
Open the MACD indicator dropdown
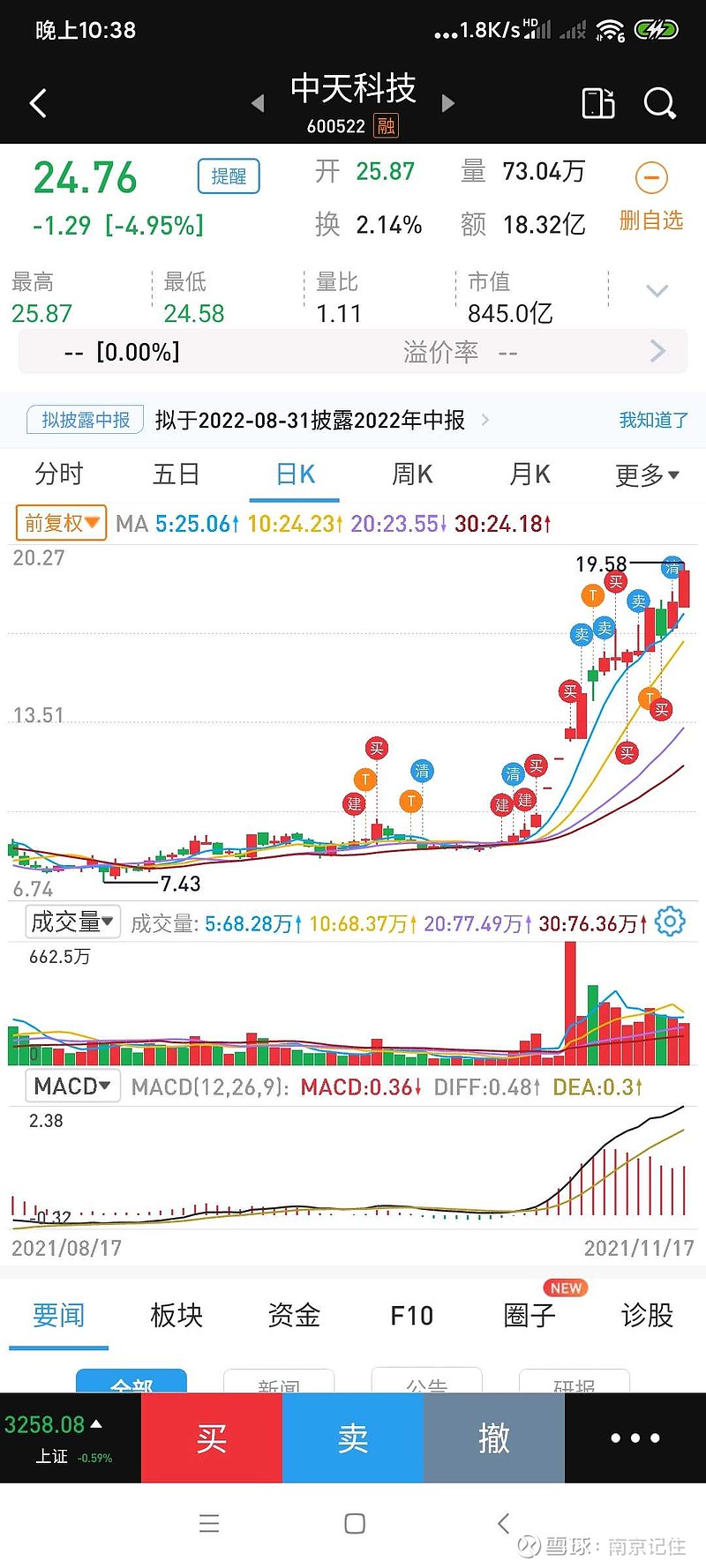[72, 1086]
